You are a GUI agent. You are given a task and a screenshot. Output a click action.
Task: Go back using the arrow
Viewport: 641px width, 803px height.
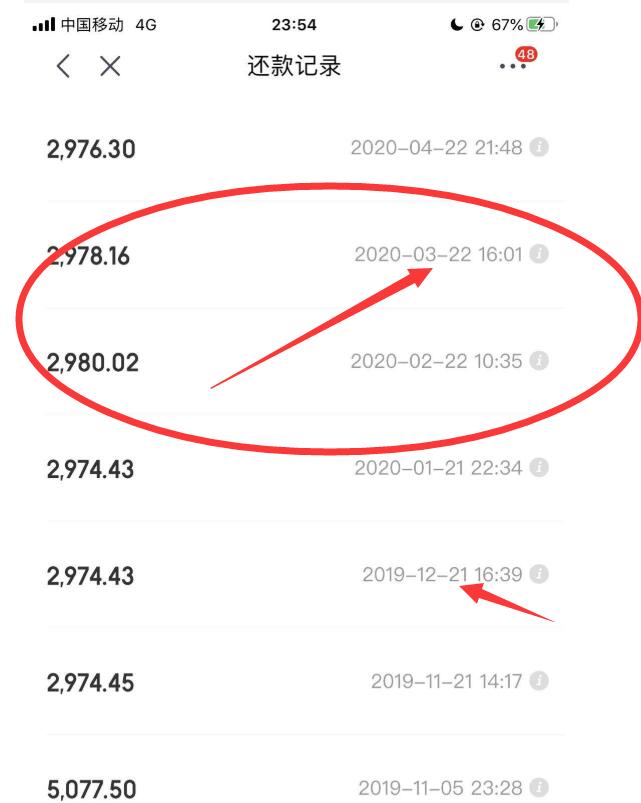pyautogui.click(x=64, y=67)
